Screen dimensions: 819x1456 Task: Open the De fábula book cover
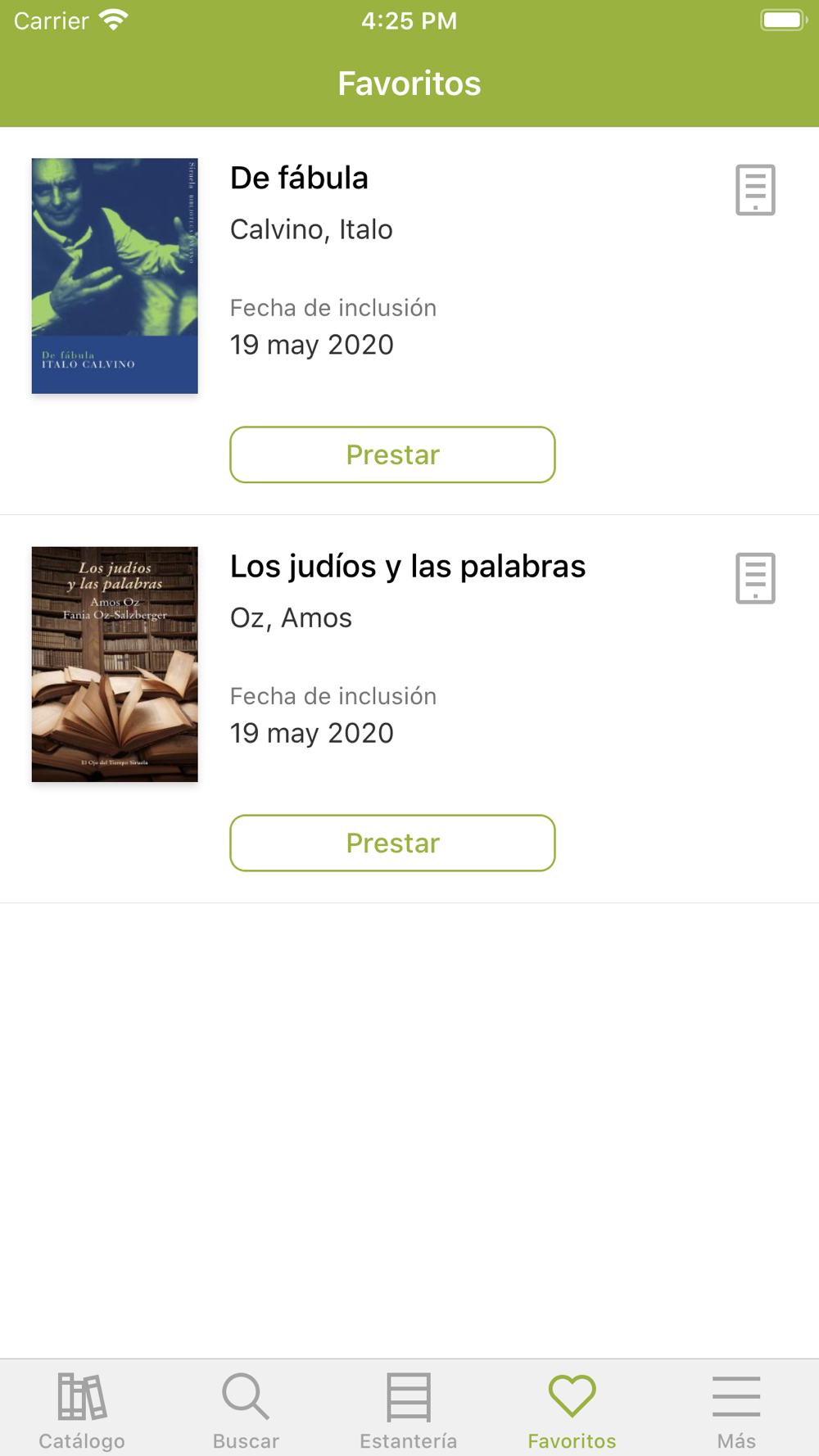pos(115,276)
